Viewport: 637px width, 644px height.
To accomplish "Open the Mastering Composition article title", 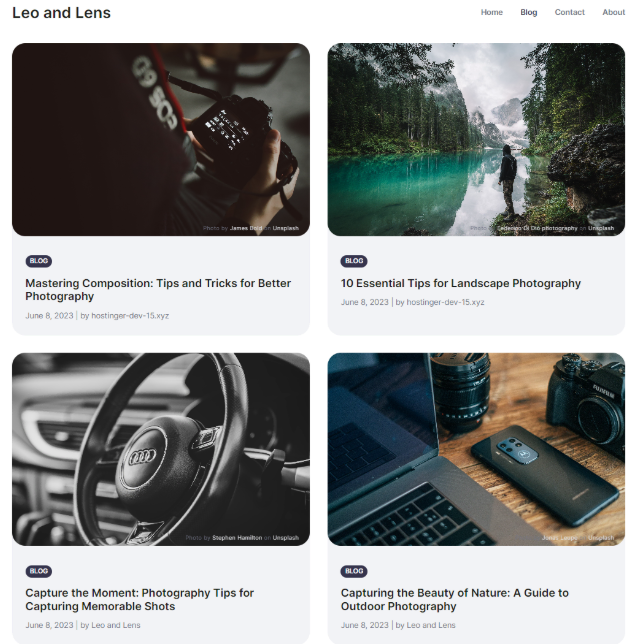I will pyautogui.click(x=158, y=289).
